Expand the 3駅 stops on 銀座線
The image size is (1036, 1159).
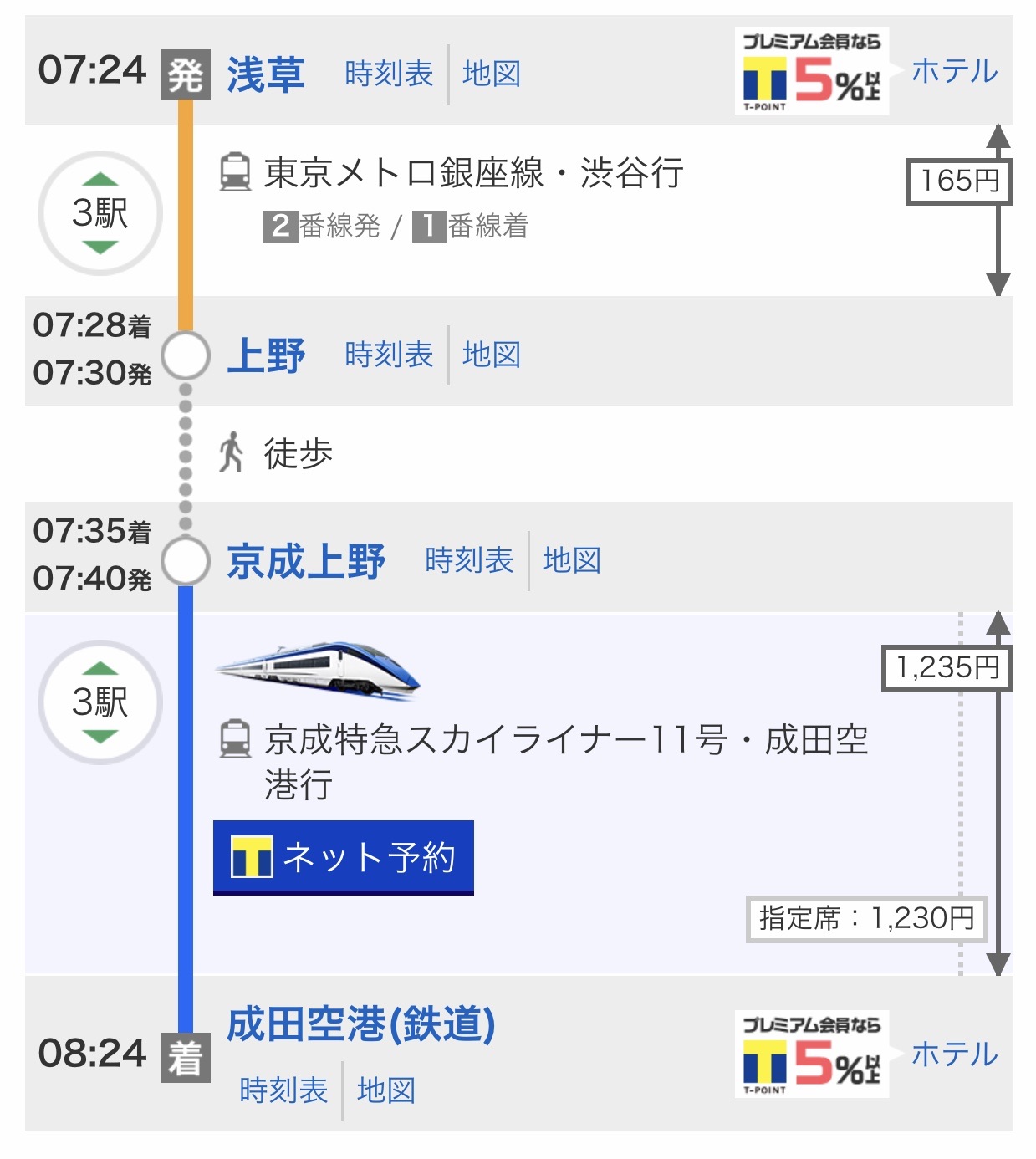[100, 213]
